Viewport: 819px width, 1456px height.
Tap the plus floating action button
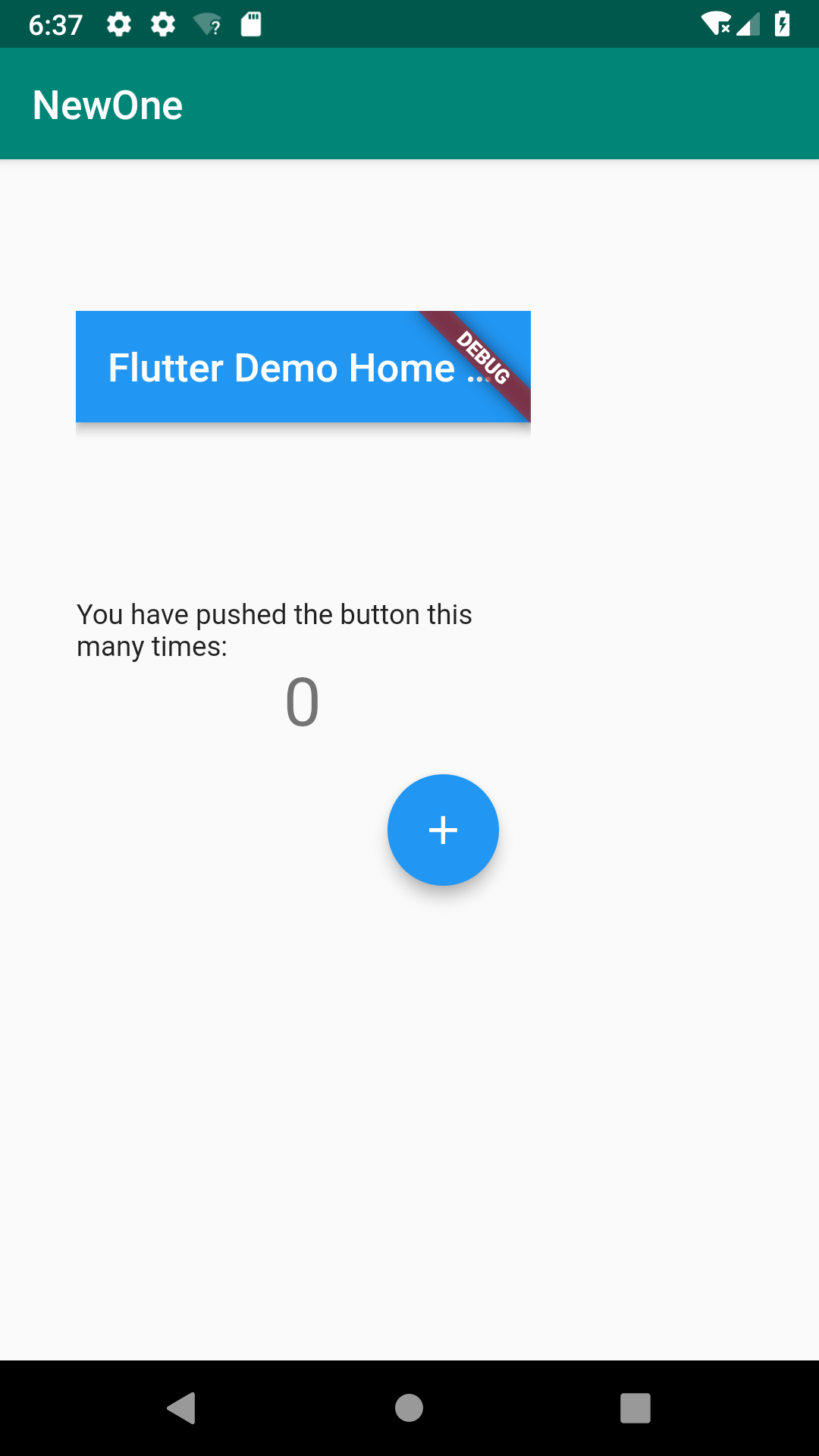click(x=443, y=830)
